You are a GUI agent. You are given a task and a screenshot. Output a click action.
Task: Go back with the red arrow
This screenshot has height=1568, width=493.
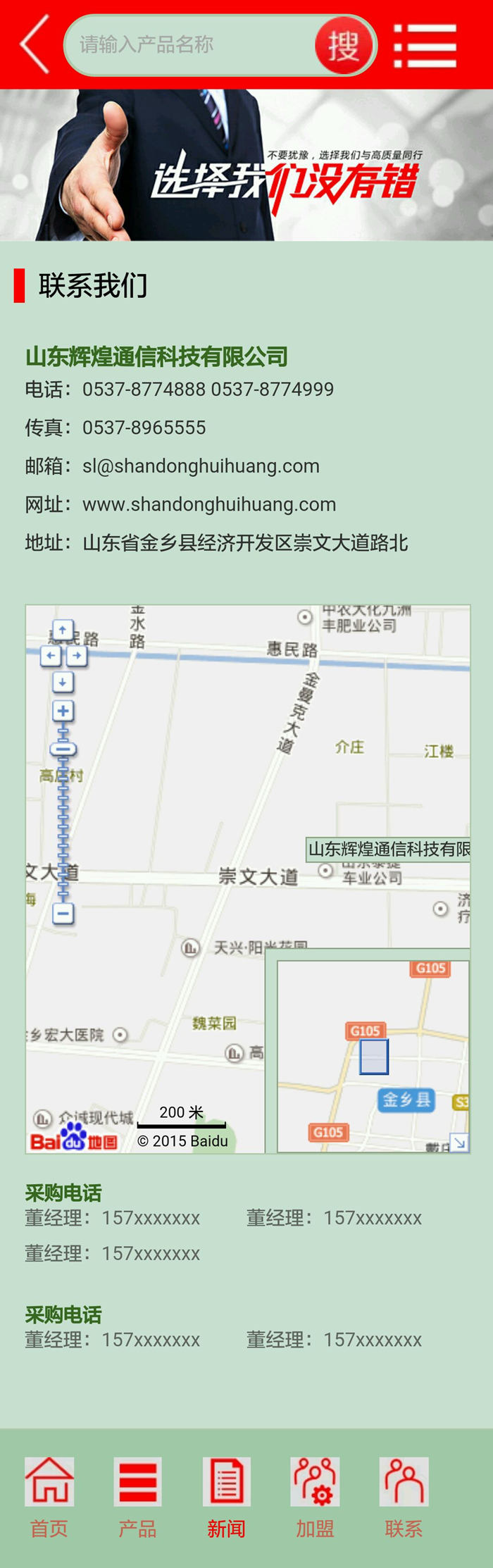coord(35,44)
